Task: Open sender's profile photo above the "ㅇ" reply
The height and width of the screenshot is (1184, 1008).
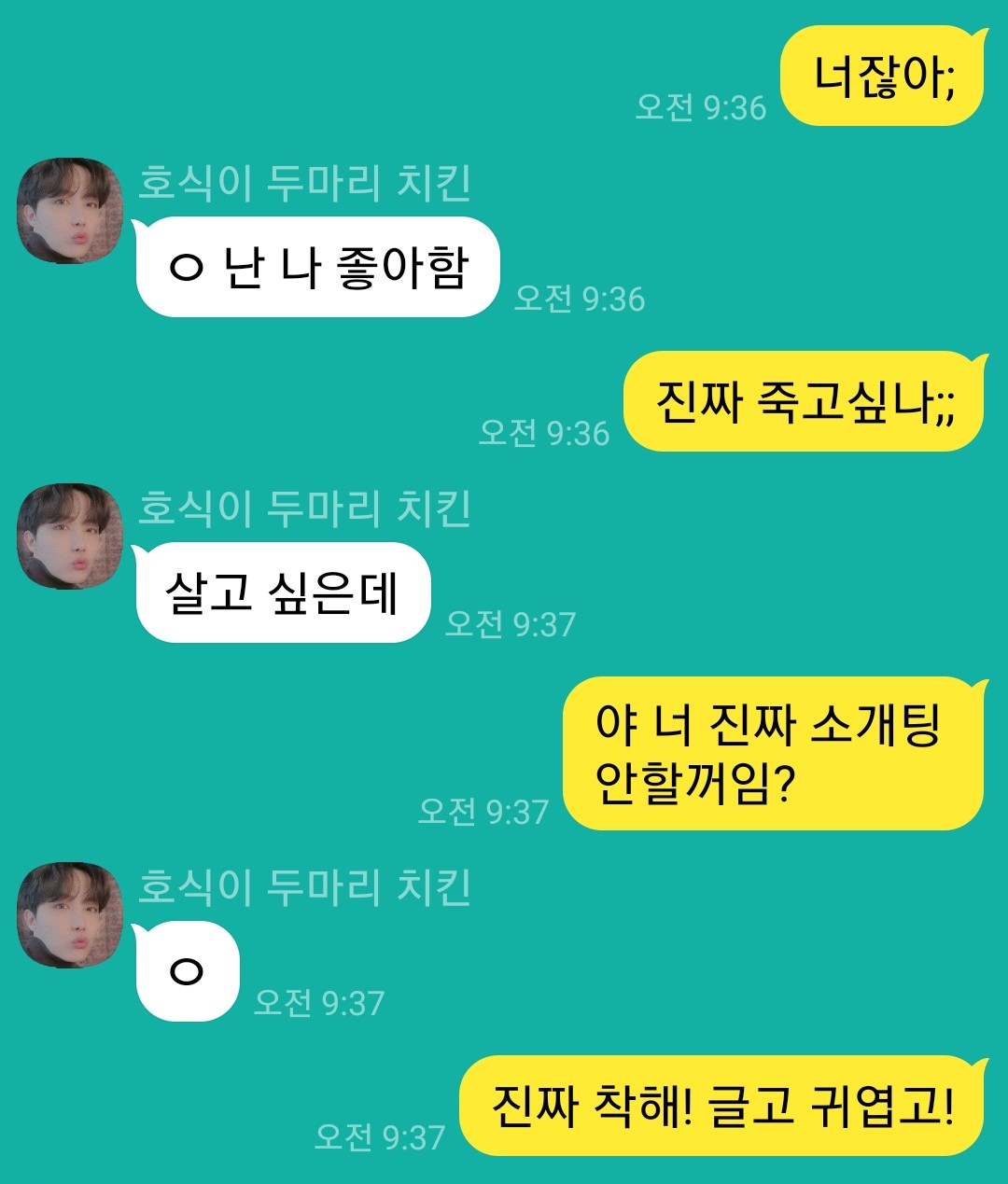Action: click(x=70, y=915)
